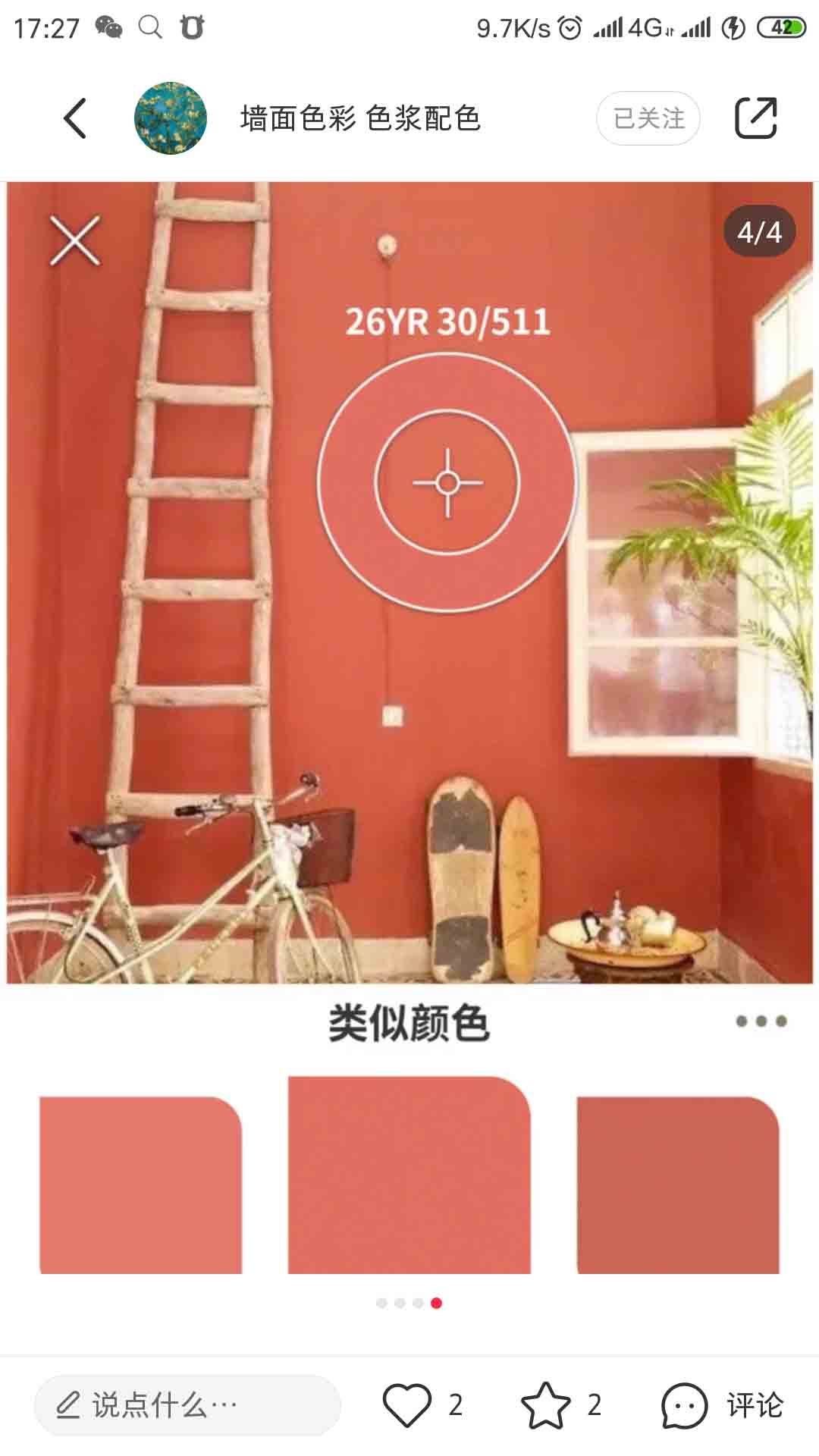The image size is (819, 1456).
Task: Open the author's profile avatar
Action: click(171, 118)
